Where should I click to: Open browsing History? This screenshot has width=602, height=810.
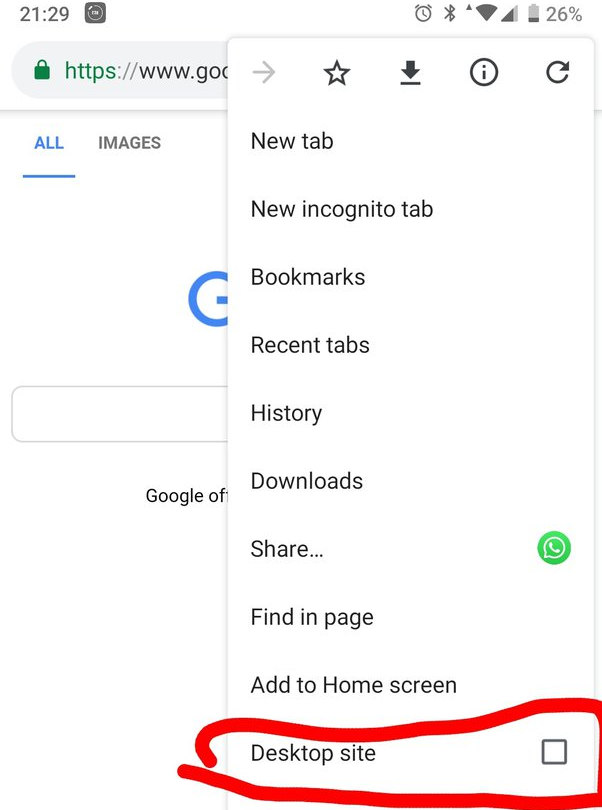[286, 413]
